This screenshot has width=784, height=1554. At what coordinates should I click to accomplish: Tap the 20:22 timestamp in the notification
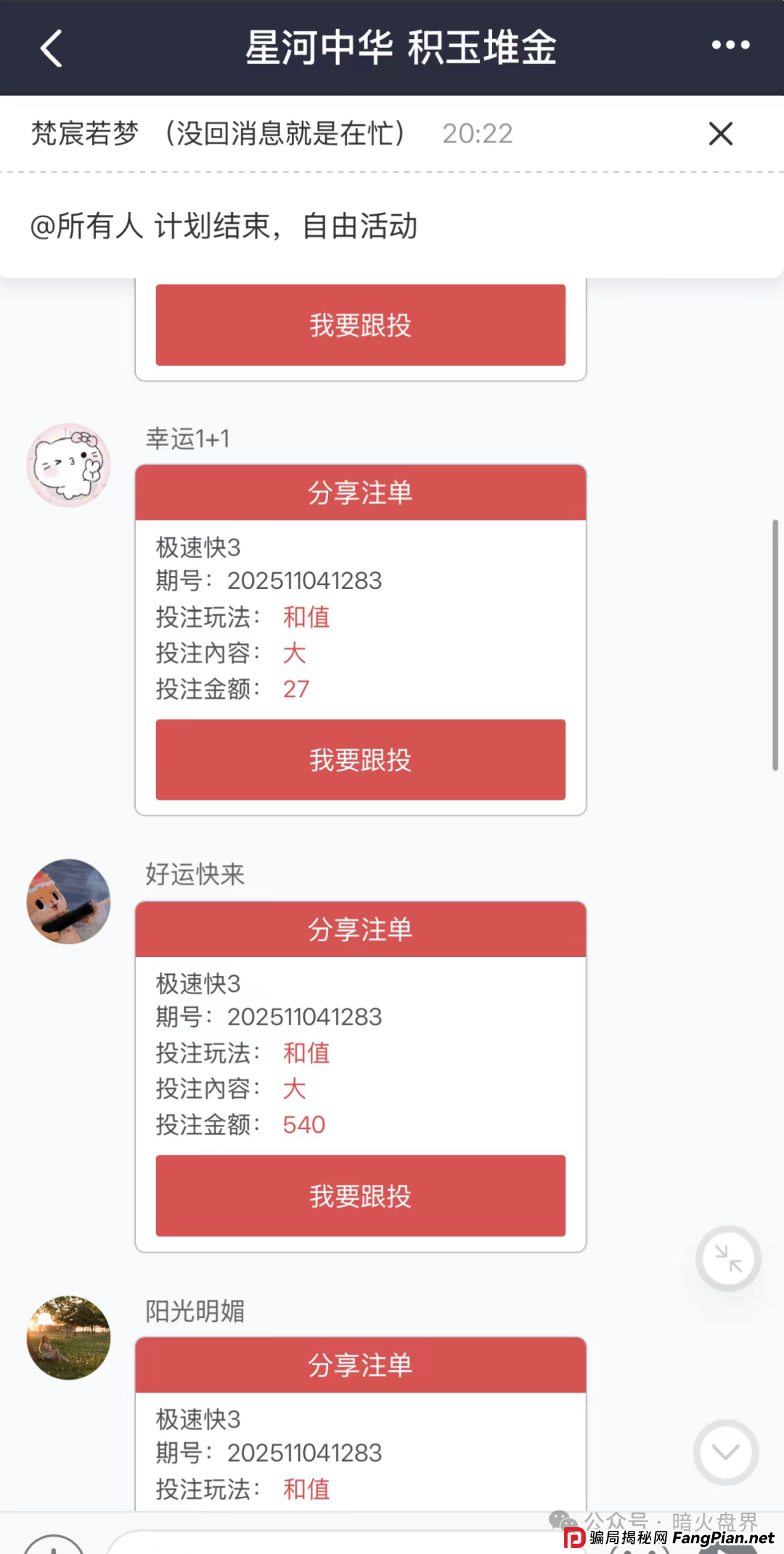[x=478, y=133]
